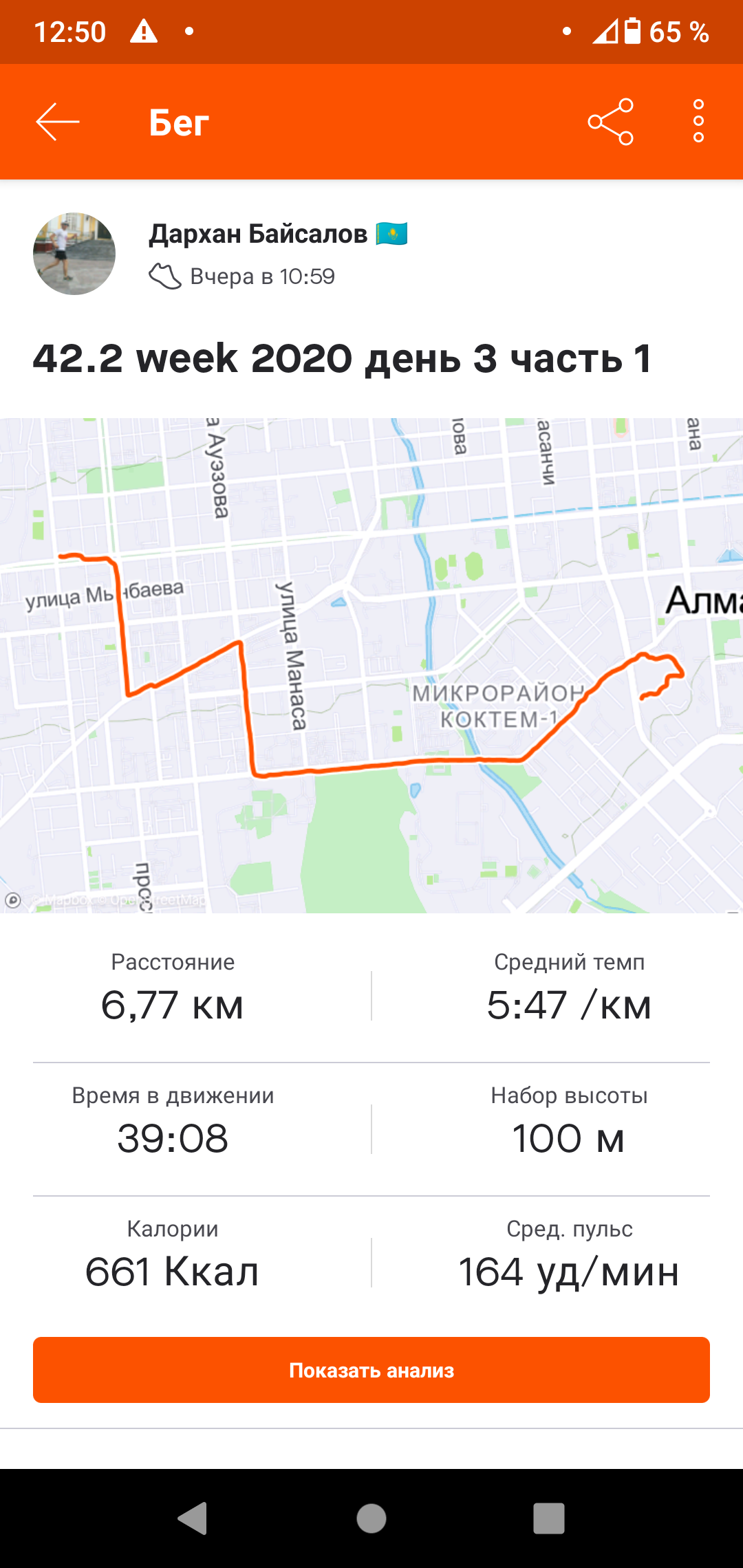
Task: Open Дархан Байсалов's profile photo
Action: click(74, 254)
